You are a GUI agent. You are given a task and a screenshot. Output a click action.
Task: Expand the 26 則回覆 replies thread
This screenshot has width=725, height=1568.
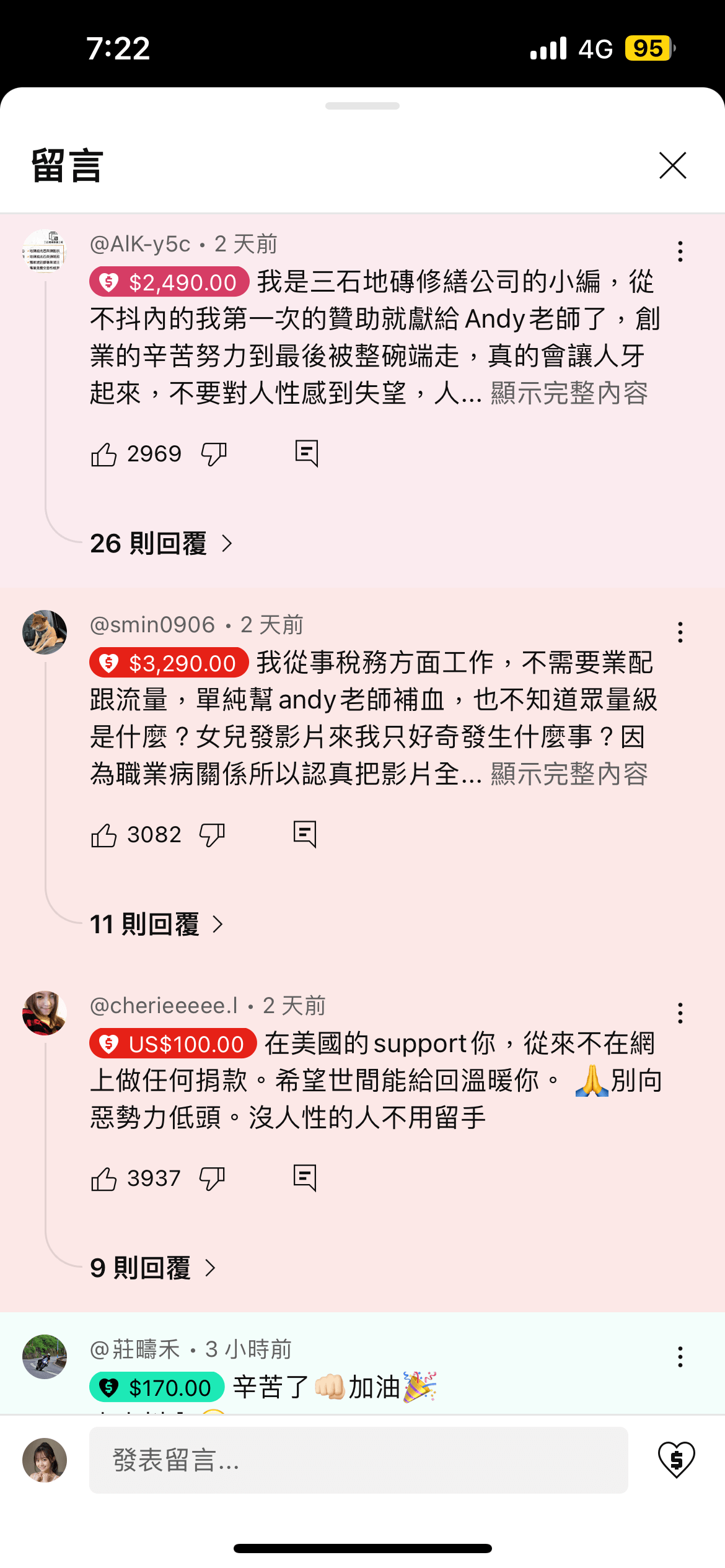[x=161, y=544]
